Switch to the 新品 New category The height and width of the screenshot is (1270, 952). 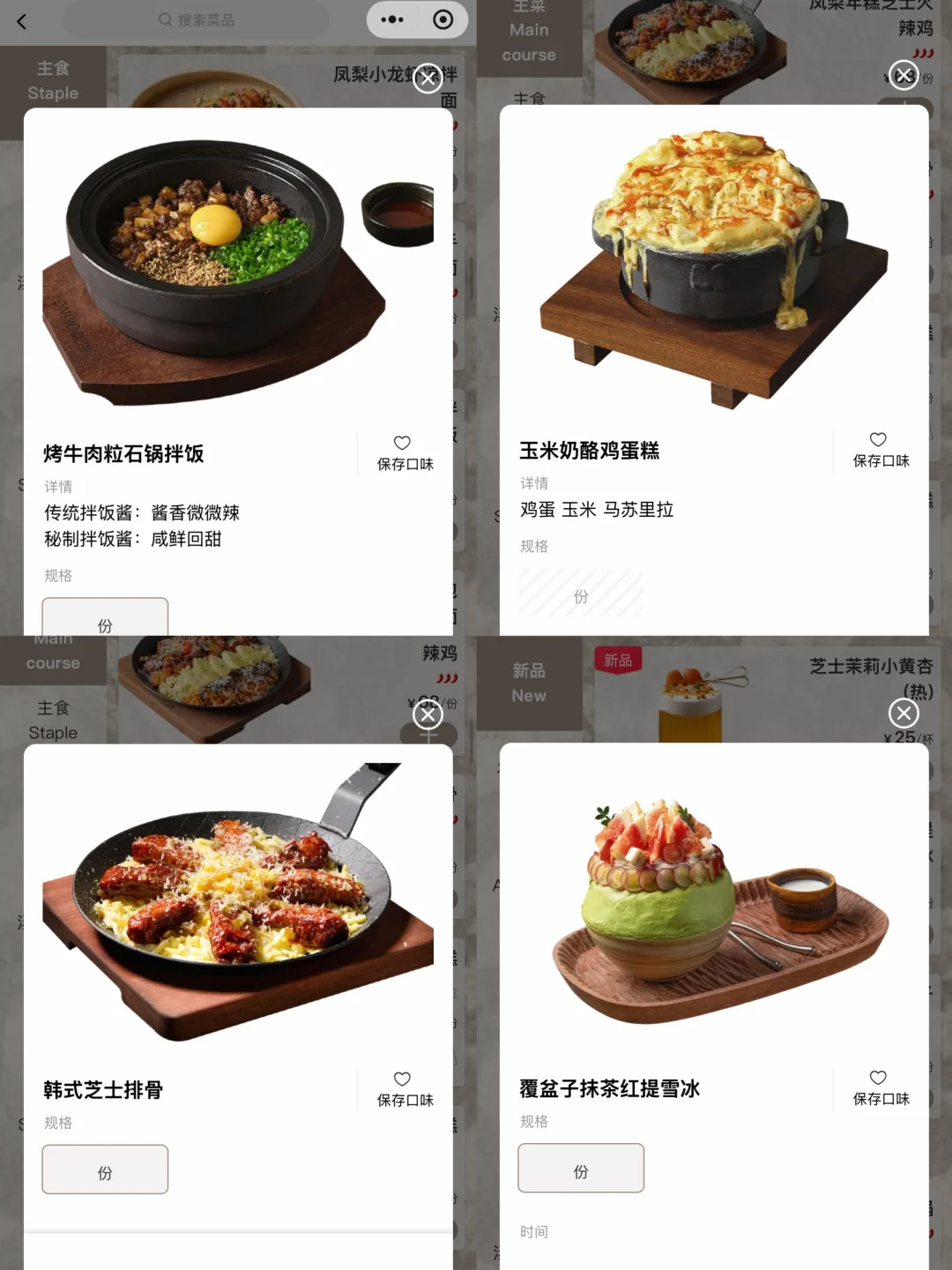coord(529,684)
